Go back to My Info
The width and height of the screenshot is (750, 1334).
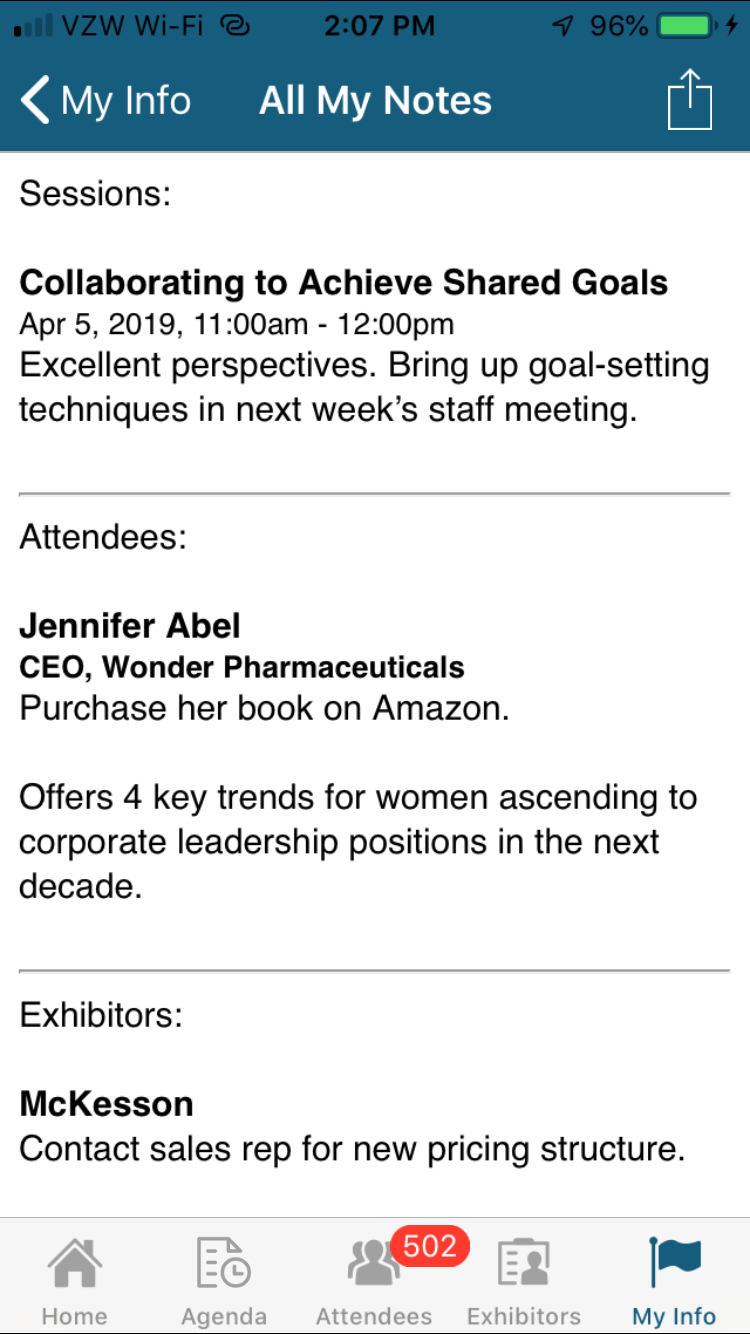coord(106,101)
